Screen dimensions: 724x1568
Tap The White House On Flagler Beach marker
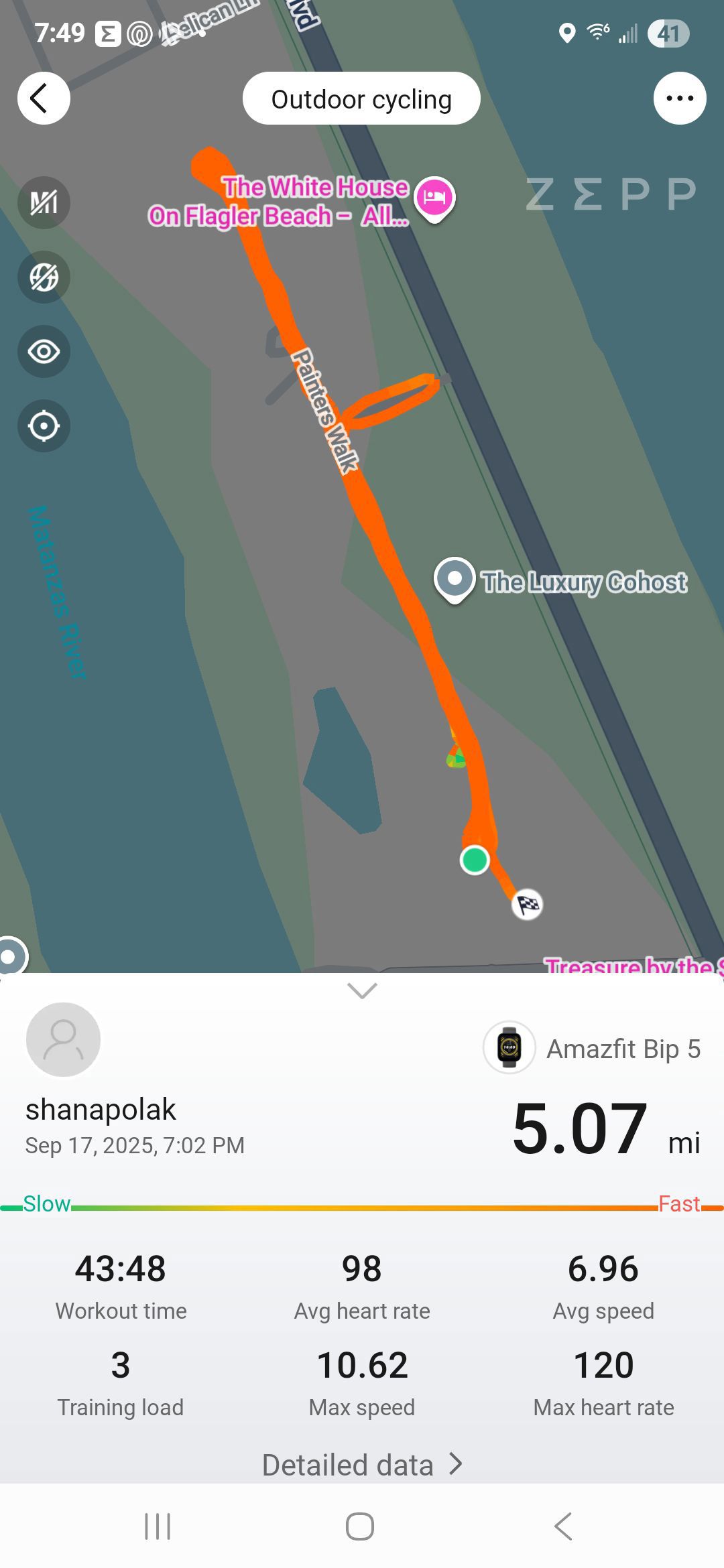[x=434, y=199]
